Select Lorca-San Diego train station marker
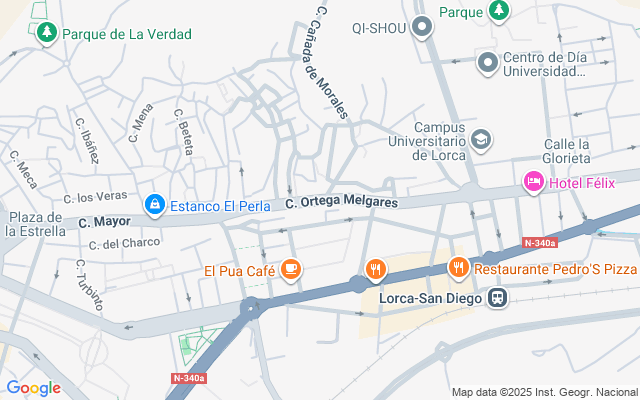The width and height of the screenshot is (640, 400). tap(498, 297)
